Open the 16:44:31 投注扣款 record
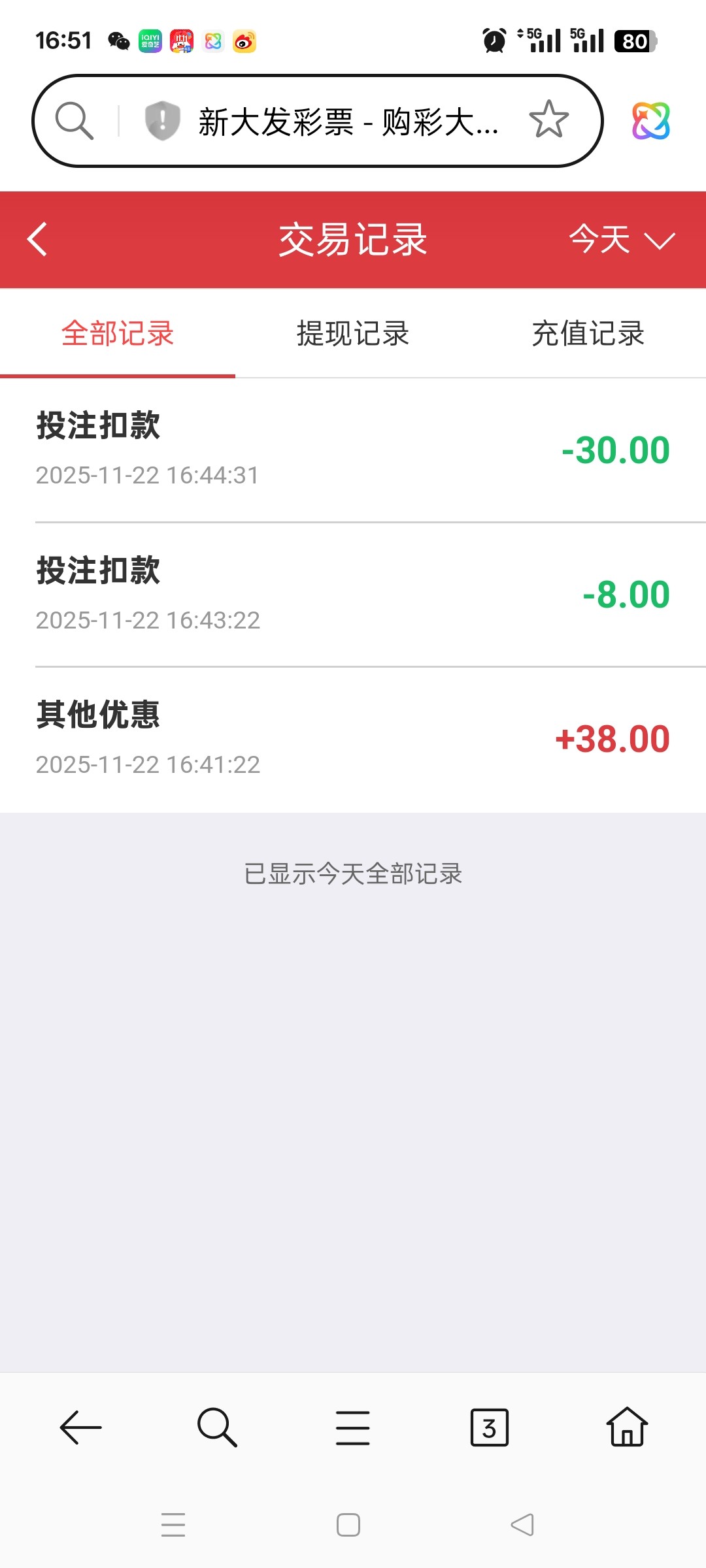Image resolution: width=706 pixels, height=1568 pixels. (353, 449)
